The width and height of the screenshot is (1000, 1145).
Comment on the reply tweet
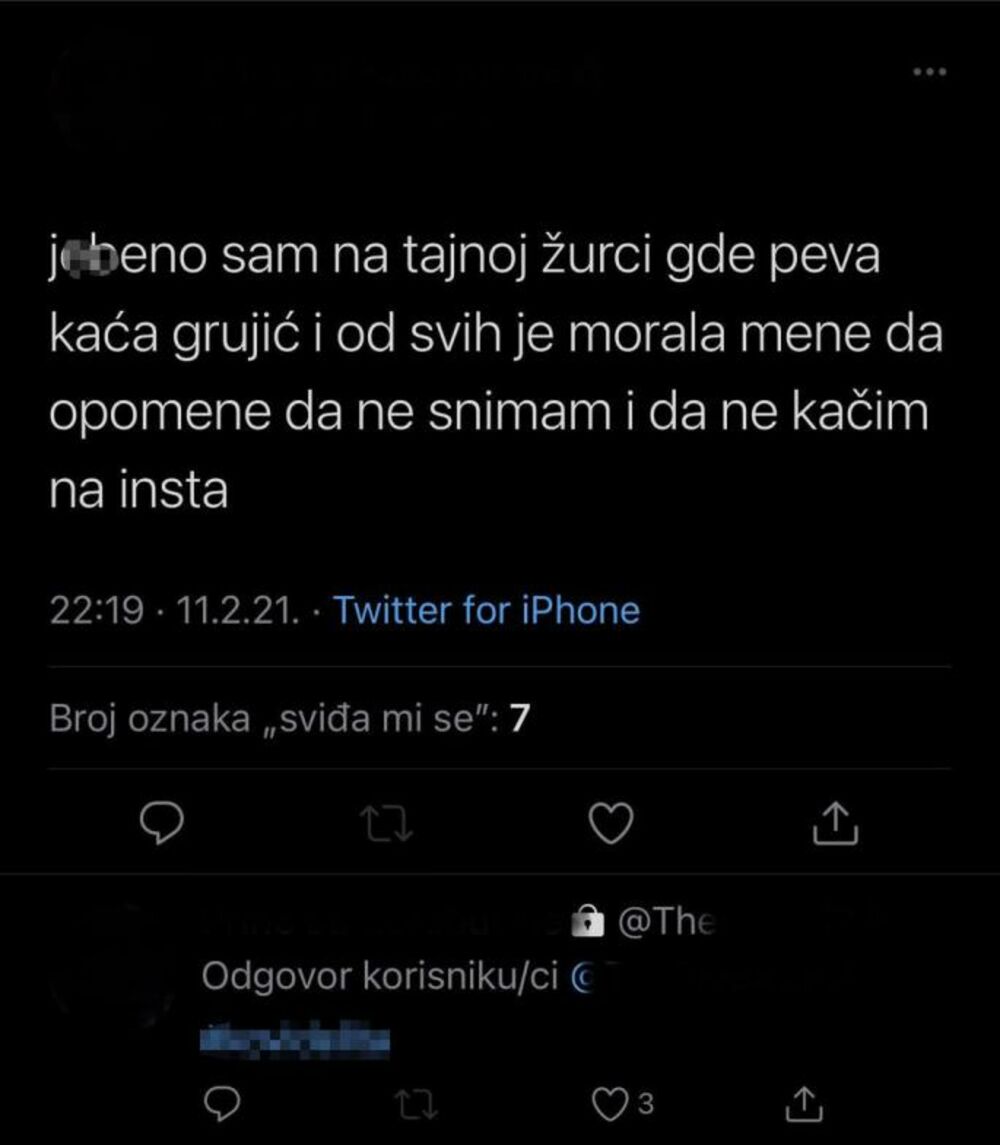click(219, 1103)
